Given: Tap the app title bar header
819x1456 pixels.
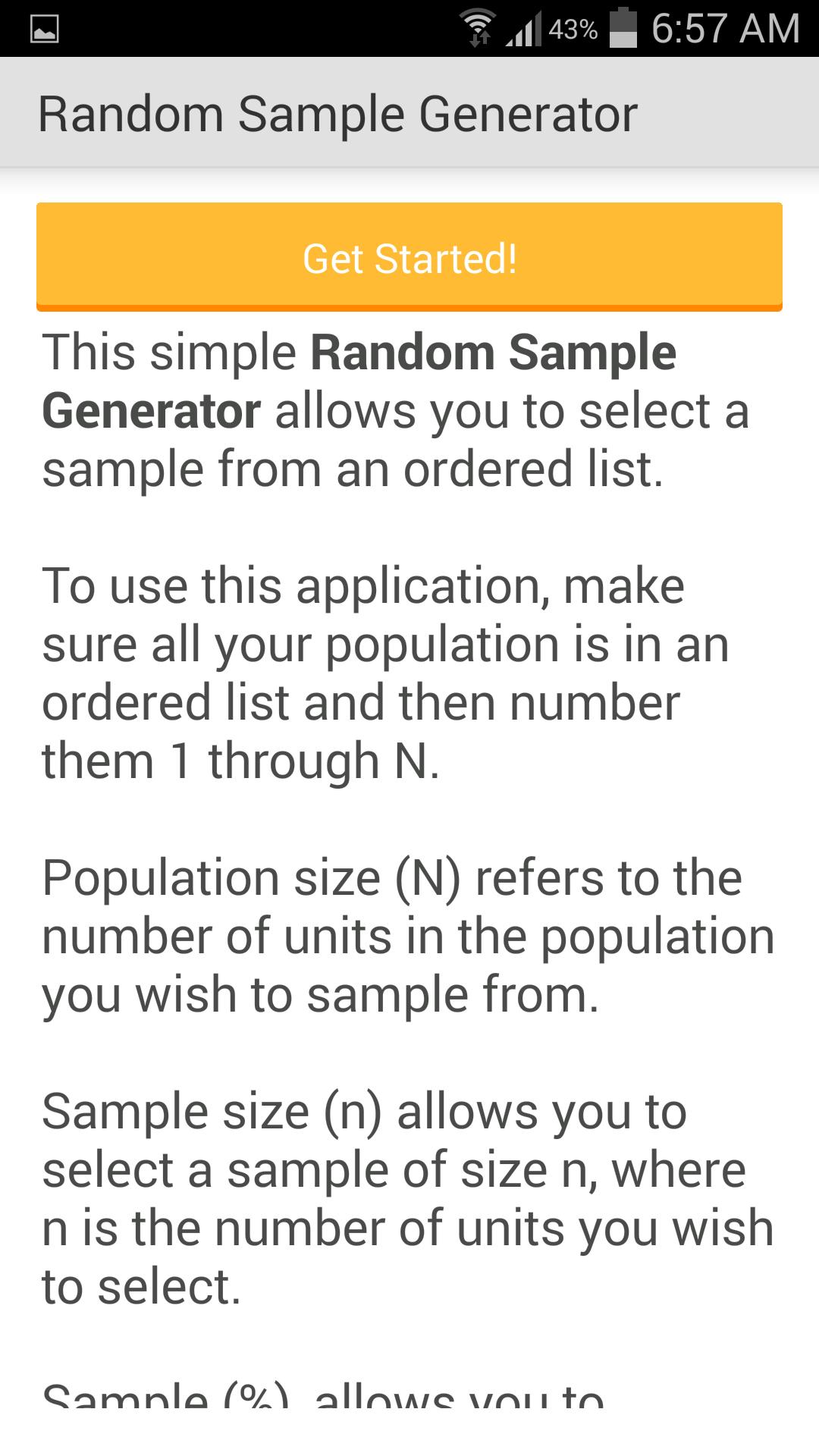Looking at the screenshot, I should click(x=409, y=112).
